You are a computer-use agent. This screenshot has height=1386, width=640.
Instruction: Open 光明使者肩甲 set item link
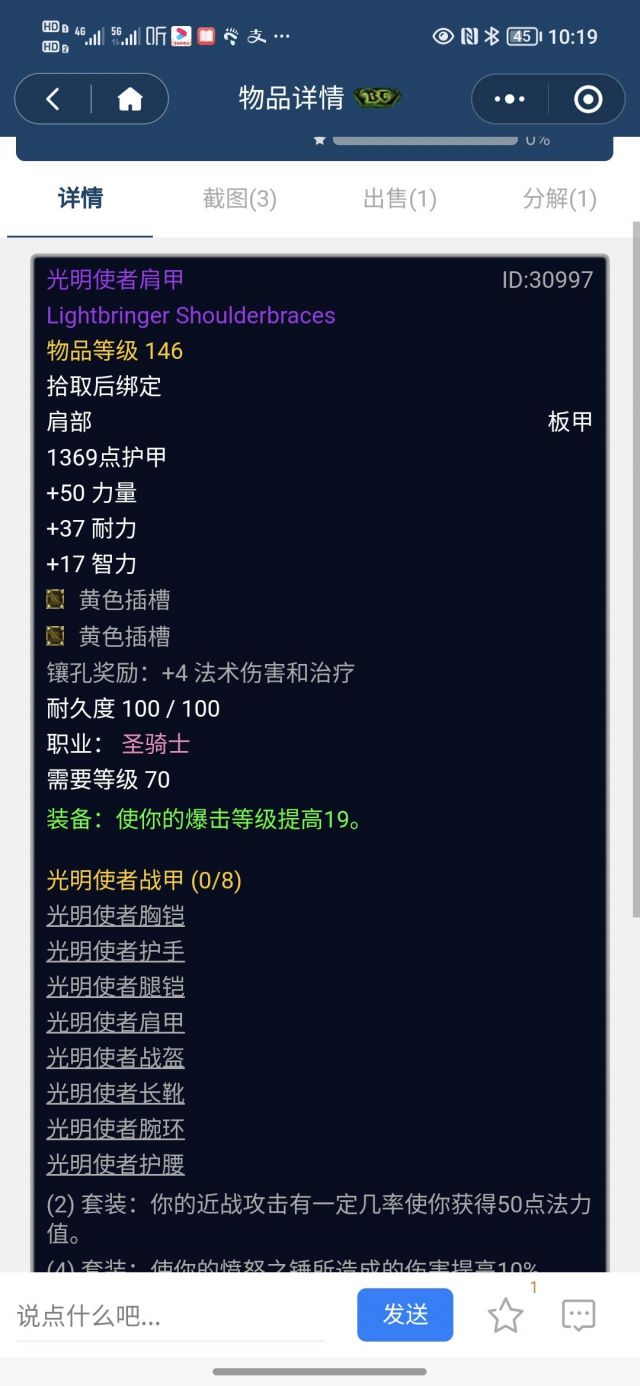pyautogui.click(x=115, y=1022)
